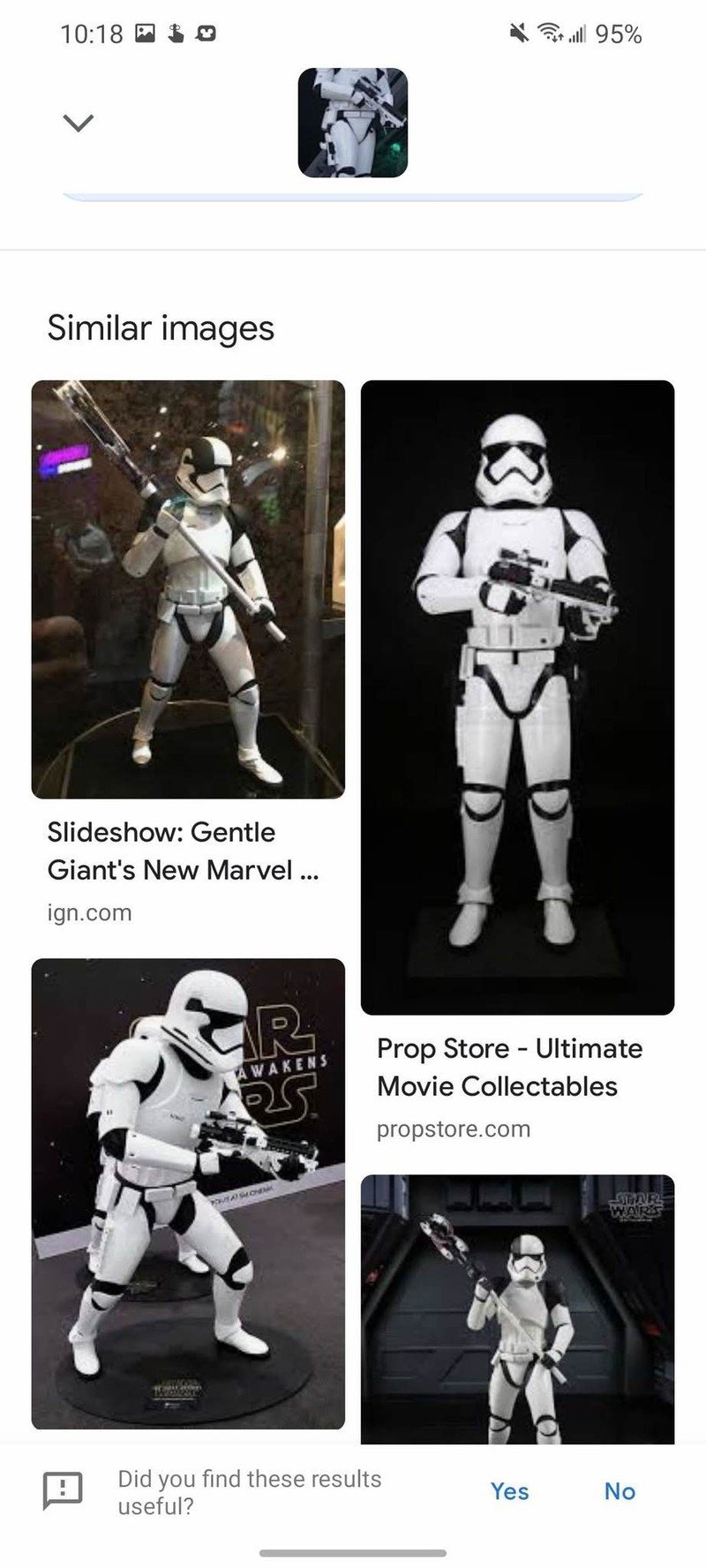Screen dimensions: 706x1568
Task: Open the searched stormtrooper image thumbnail
Action: pyautogui.click(x=353, y=123)
